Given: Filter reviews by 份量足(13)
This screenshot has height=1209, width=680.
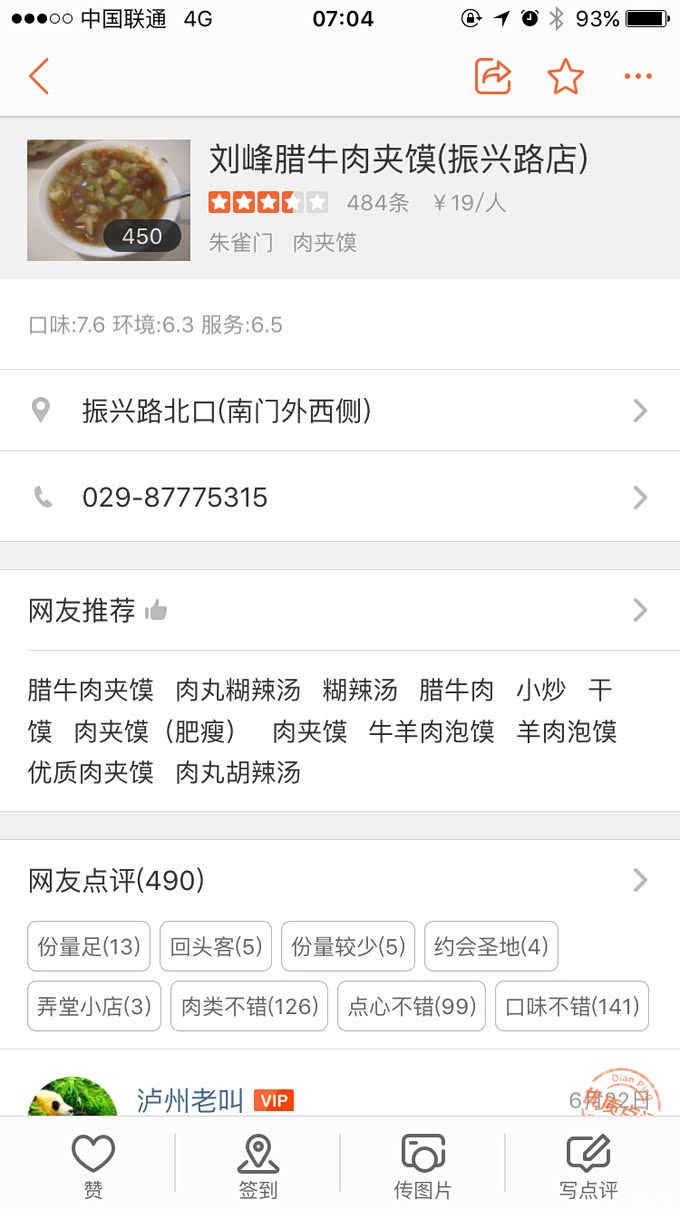Looking at the screenshot, I should [89, 946].
